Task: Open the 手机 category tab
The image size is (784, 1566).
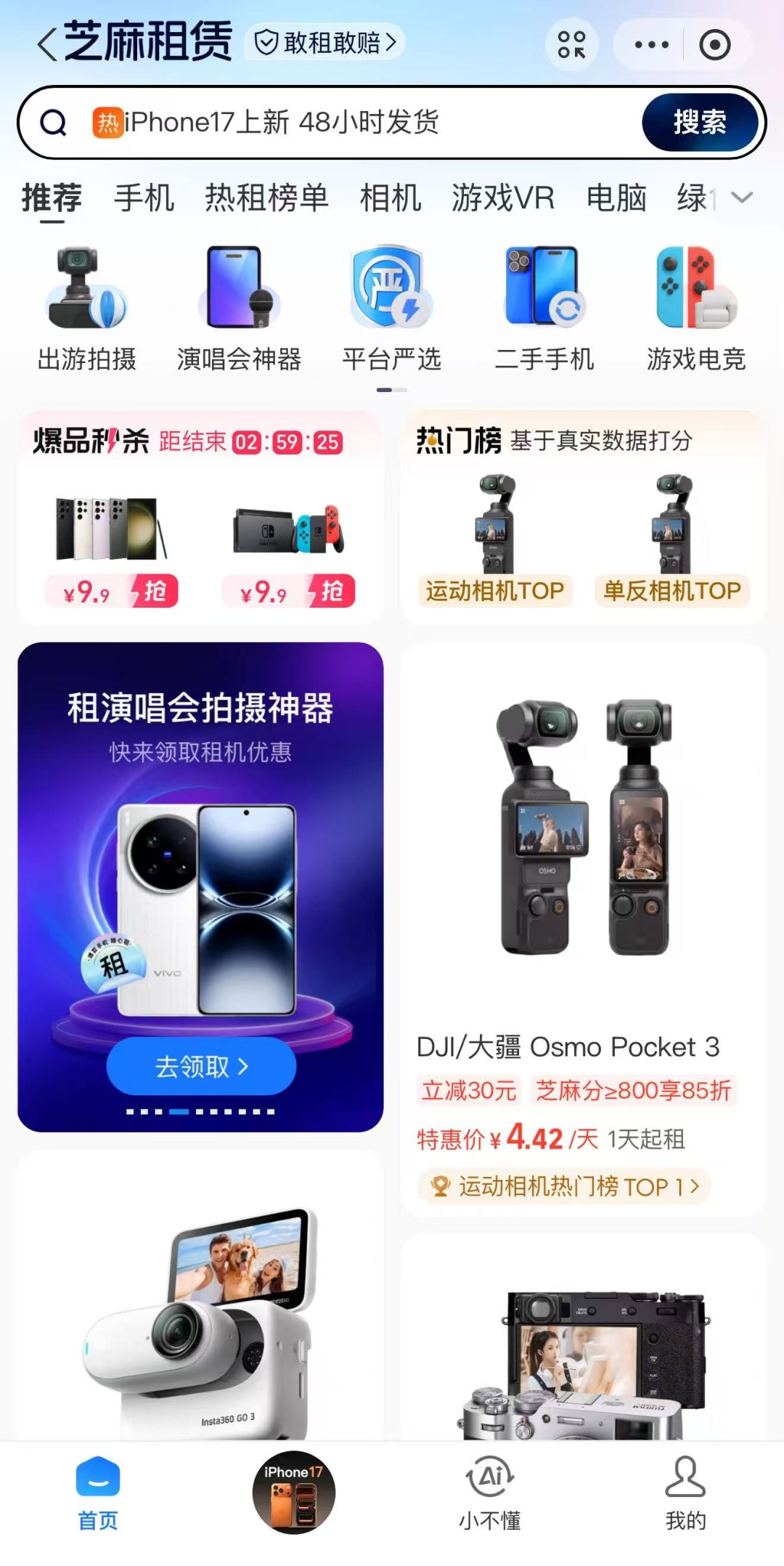Action: 145,197
